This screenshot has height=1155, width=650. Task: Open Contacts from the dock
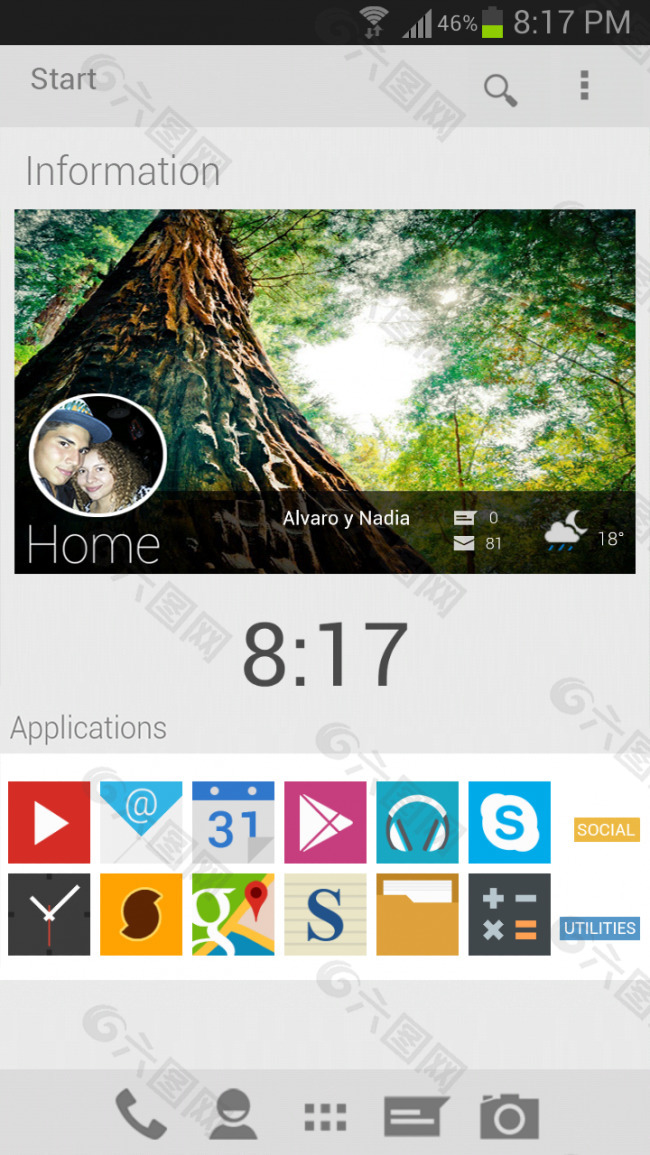coord(233,1114)
